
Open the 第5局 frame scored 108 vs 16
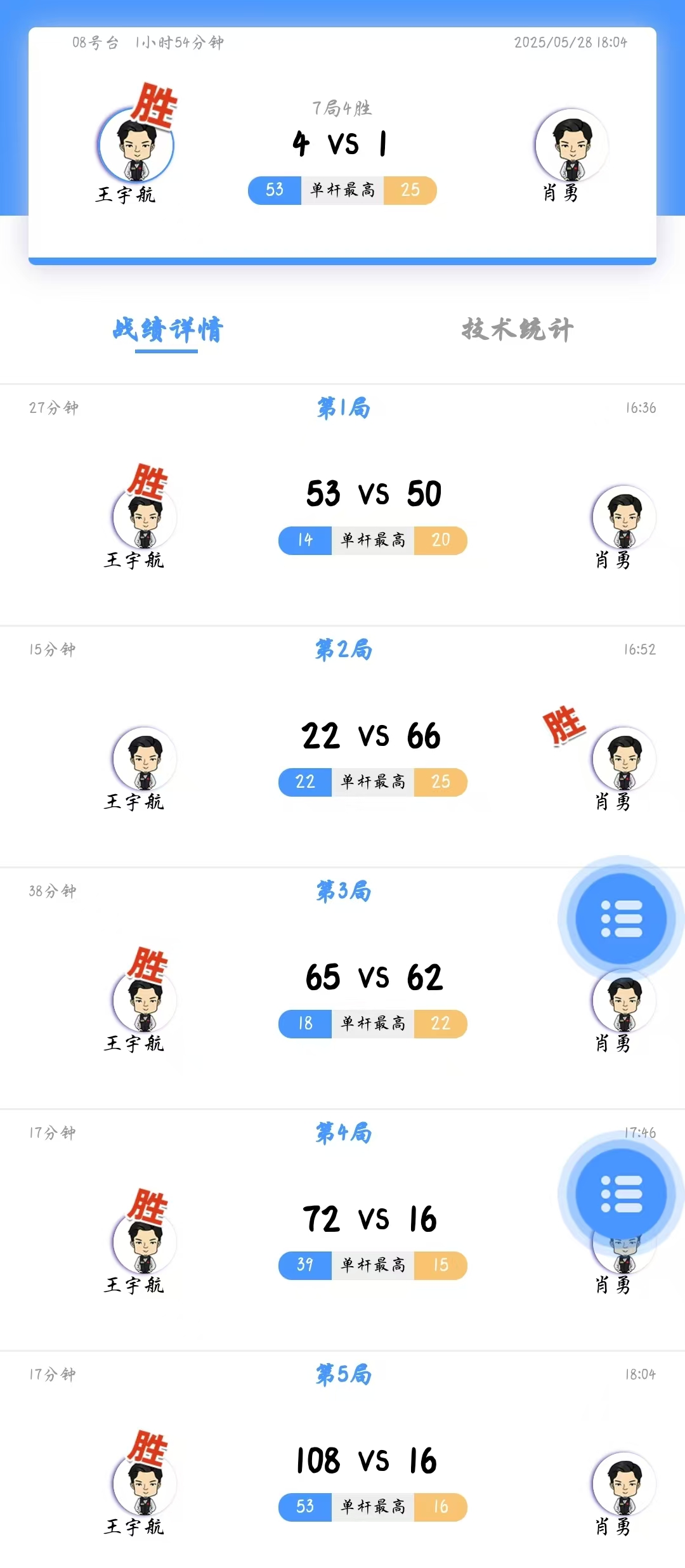pyautogui.click(x=368, y=1461)
